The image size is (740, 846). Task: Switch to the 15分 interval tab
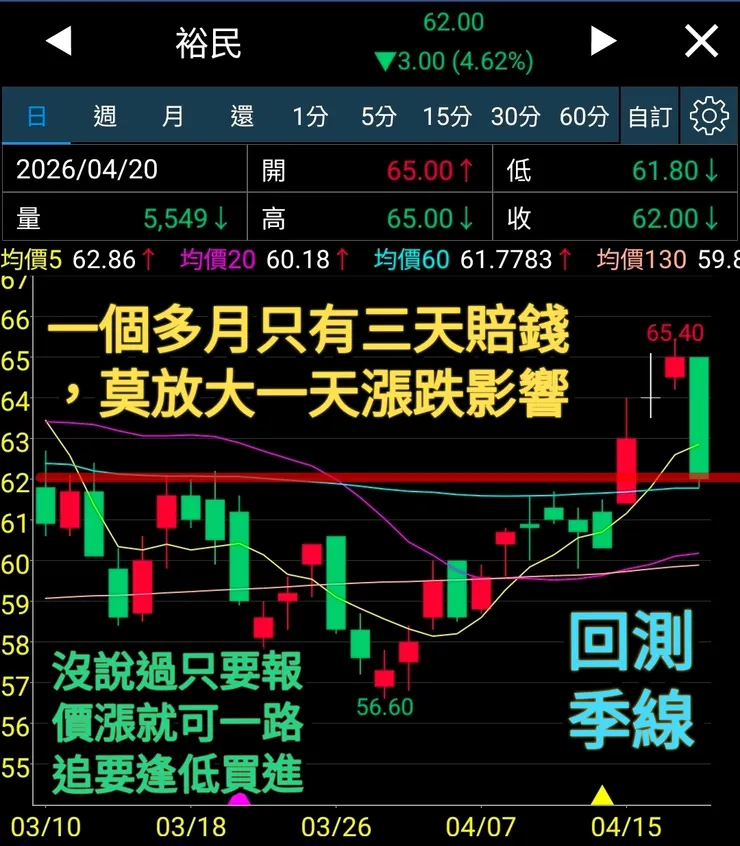coord(446,116)
